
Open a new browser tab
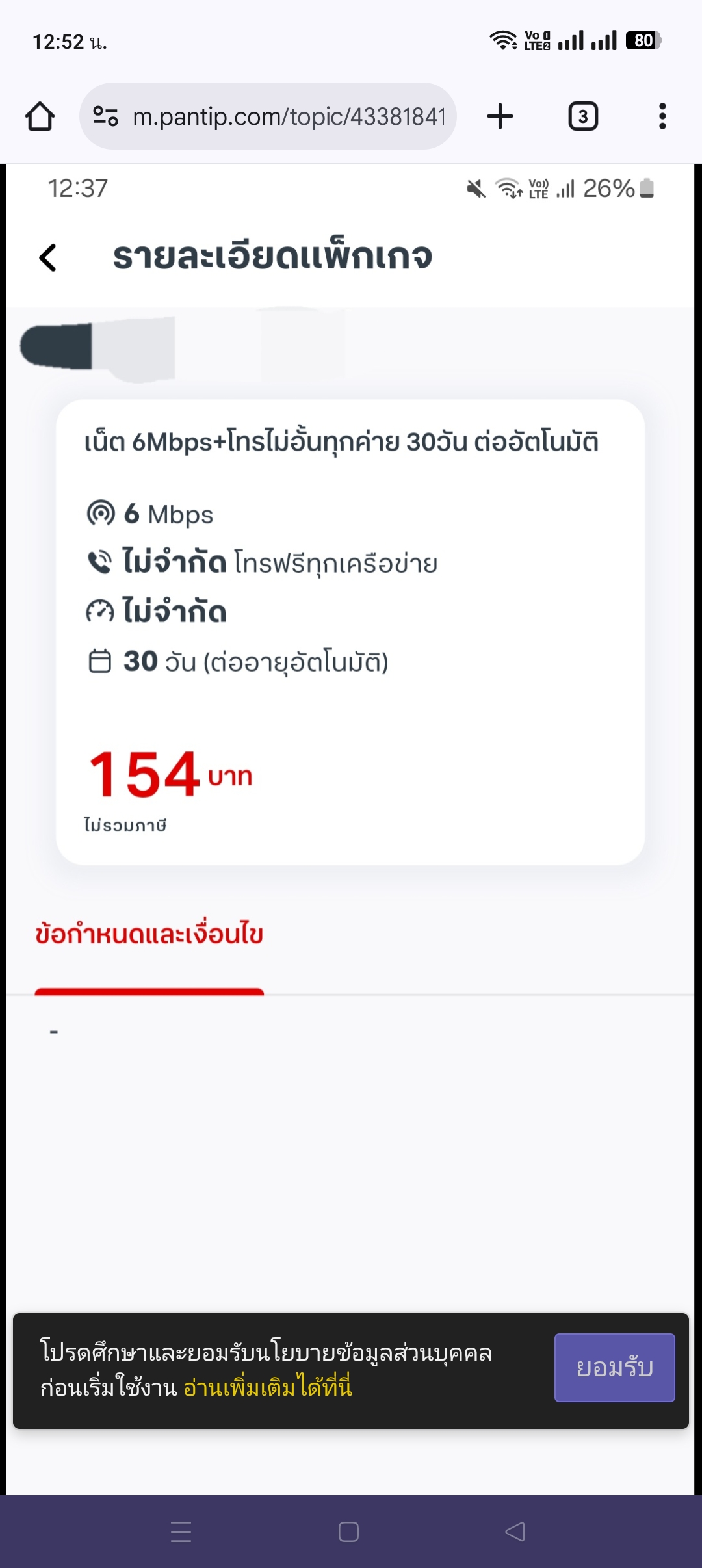click(500, 116)
